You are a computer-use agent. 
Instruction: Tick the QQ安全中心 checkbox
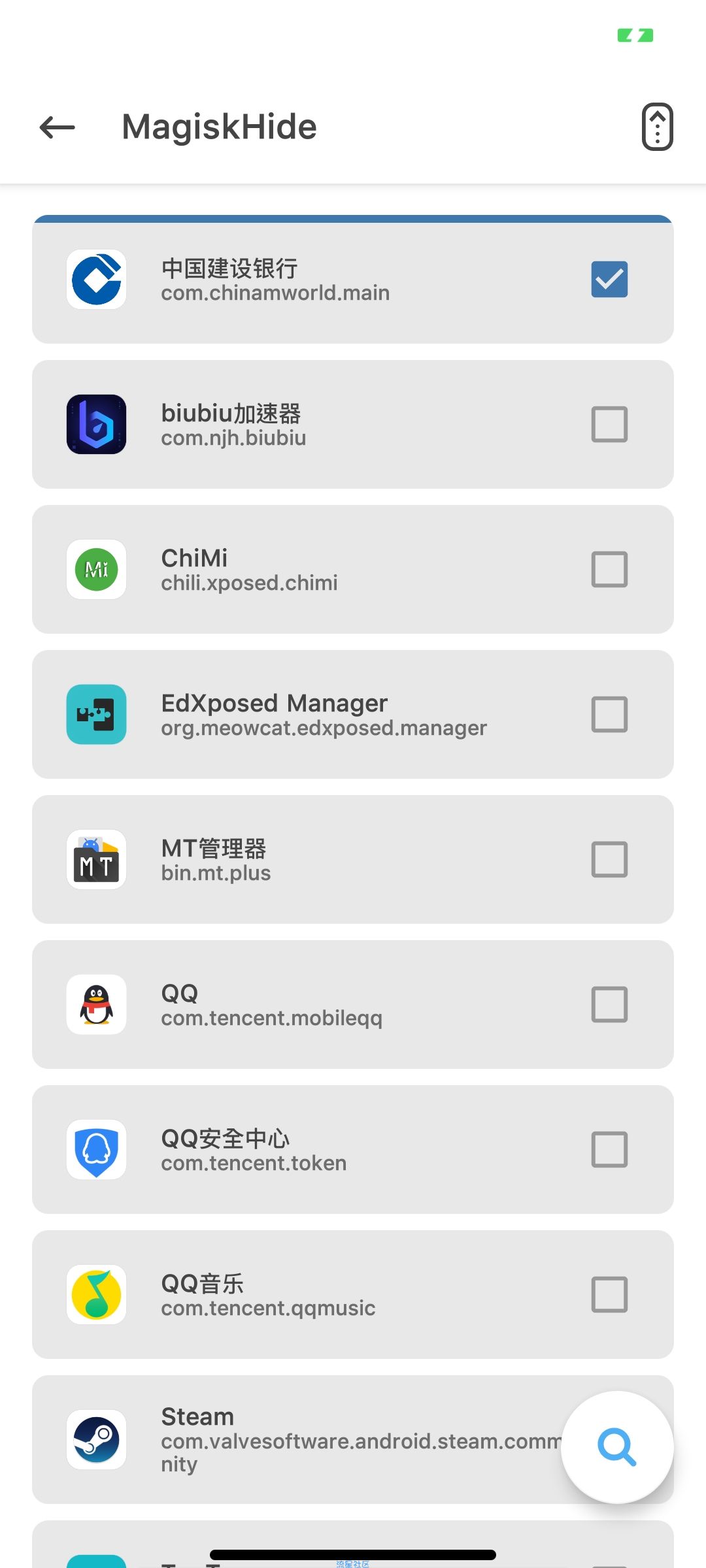pos(609,1149)
